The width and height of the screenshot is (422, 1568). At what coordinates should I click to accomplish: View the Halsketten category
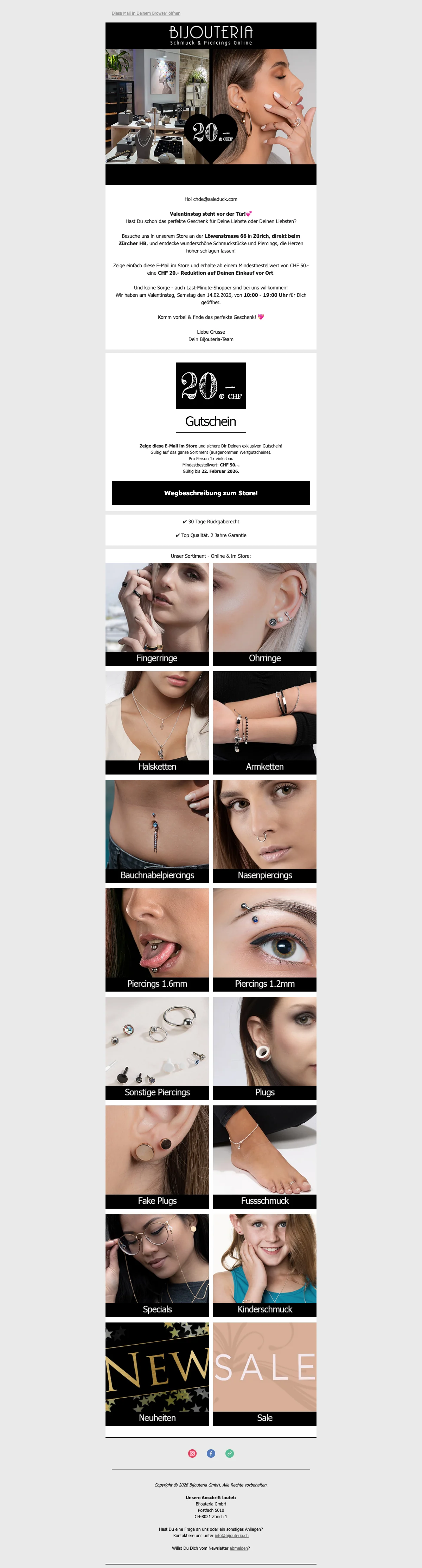157,722
